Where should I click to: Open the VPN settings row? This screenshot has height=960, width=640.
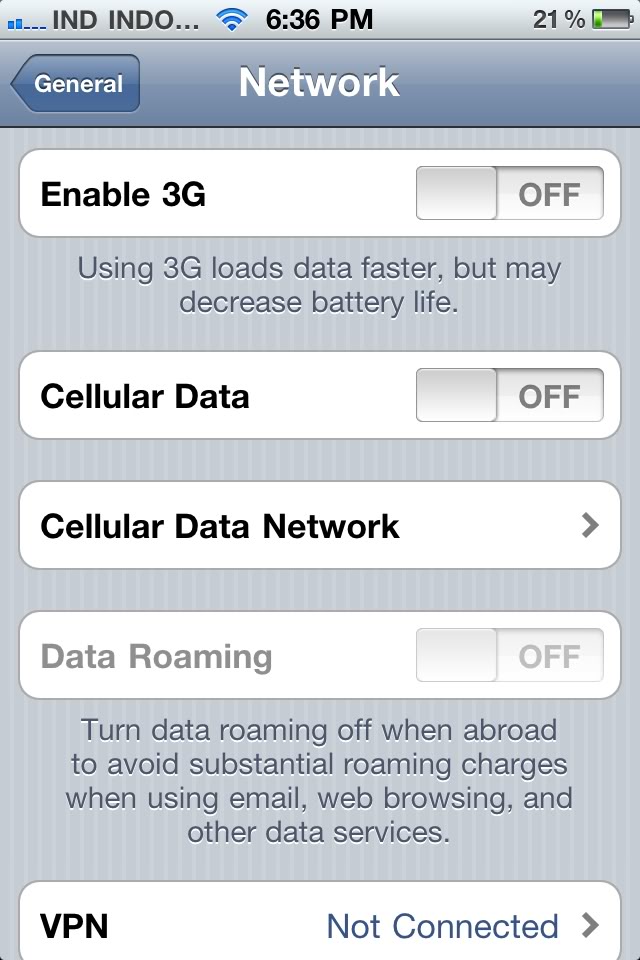tap(320, 925)
